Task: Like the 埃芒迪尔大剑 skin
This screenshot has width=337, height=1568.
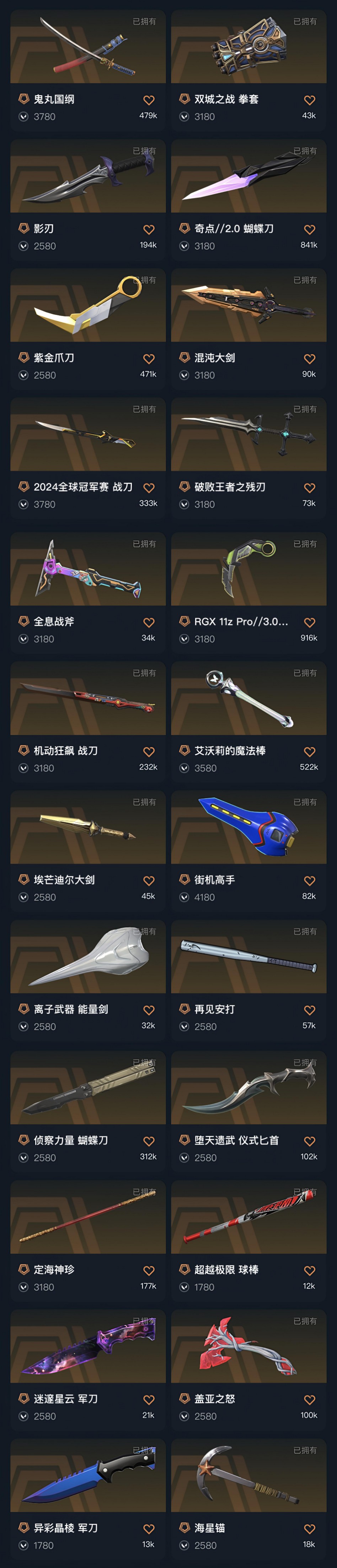Action: 149,881
